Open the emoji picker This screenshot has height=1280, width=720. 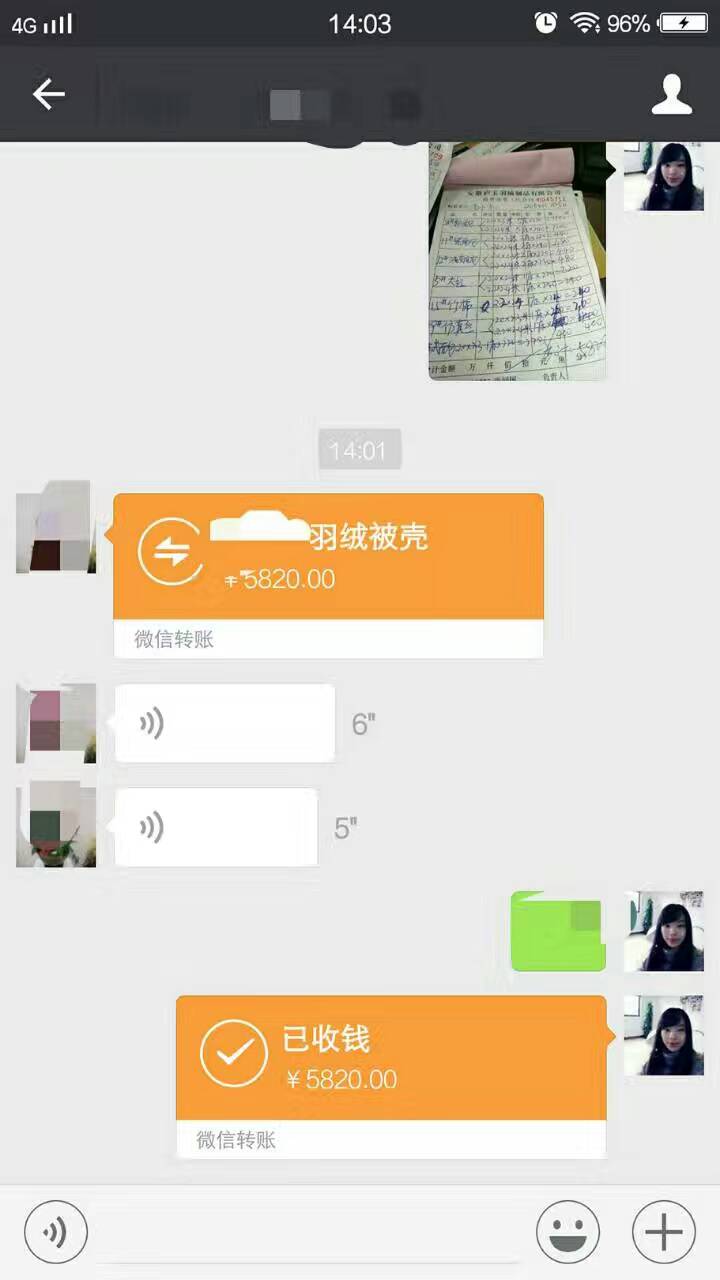click(x=567, y=1232)
